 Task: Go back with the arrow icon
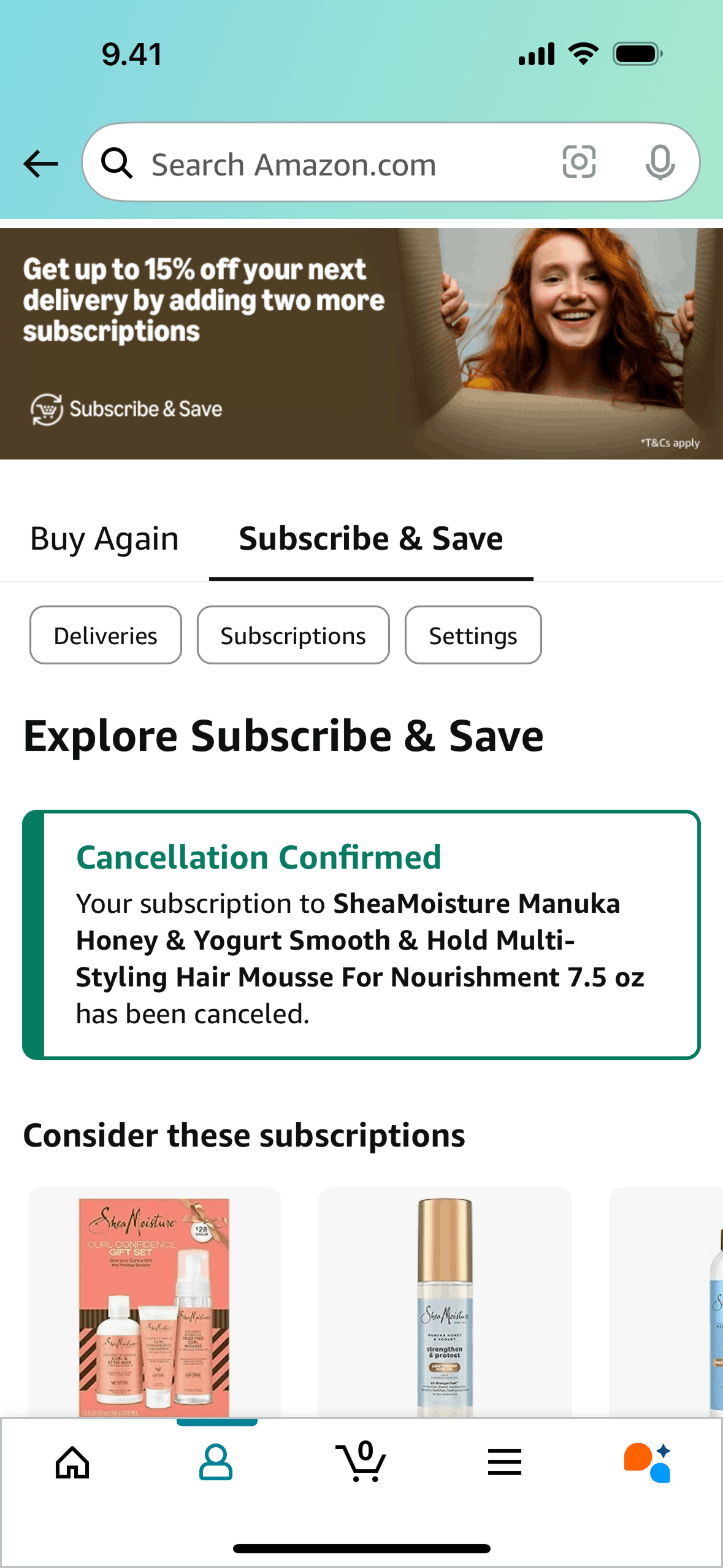click(40, 164)
